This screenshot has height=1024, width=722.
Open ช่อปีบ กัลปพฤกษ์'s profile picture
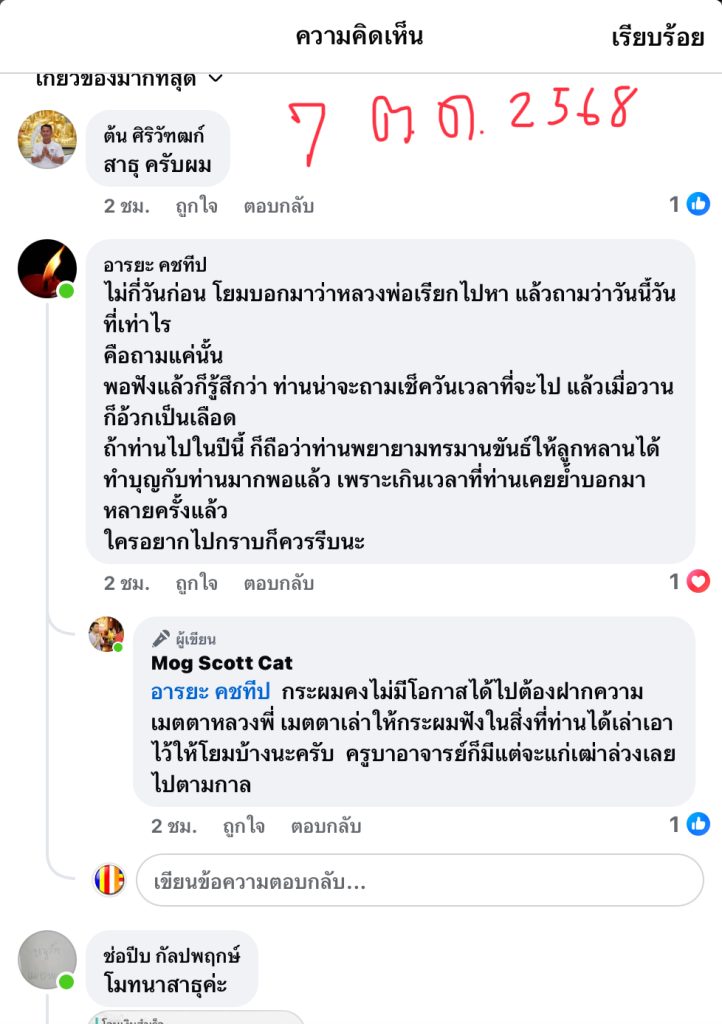pyautogui.click(x=47, y=960)
